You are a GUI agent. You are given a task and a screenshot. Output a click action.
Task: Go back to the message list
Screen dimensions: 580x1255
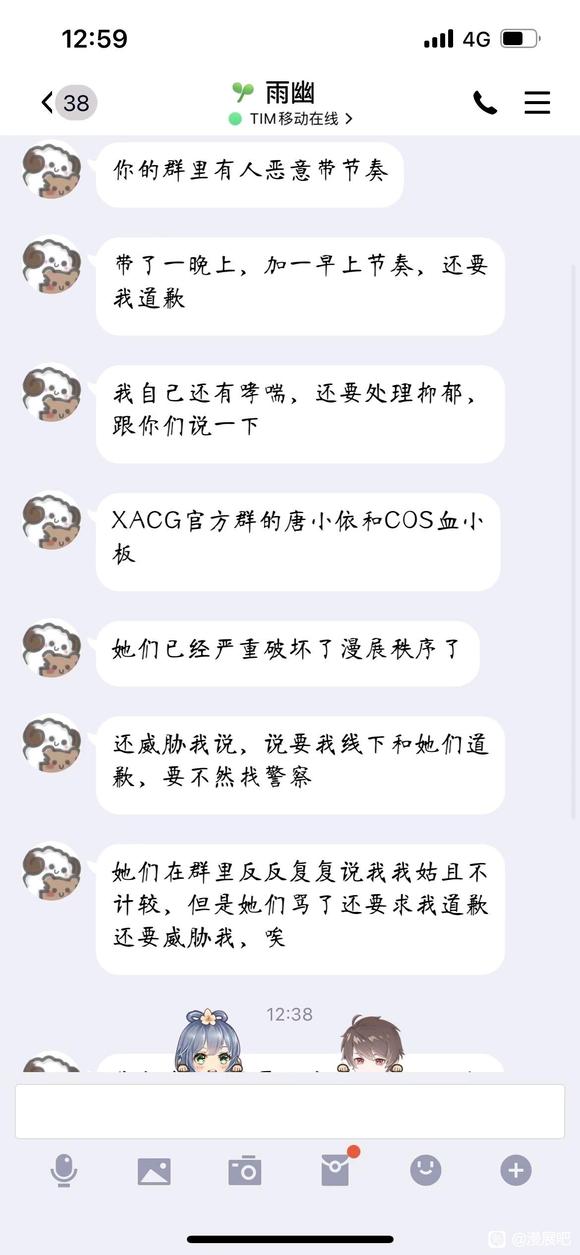67,102
